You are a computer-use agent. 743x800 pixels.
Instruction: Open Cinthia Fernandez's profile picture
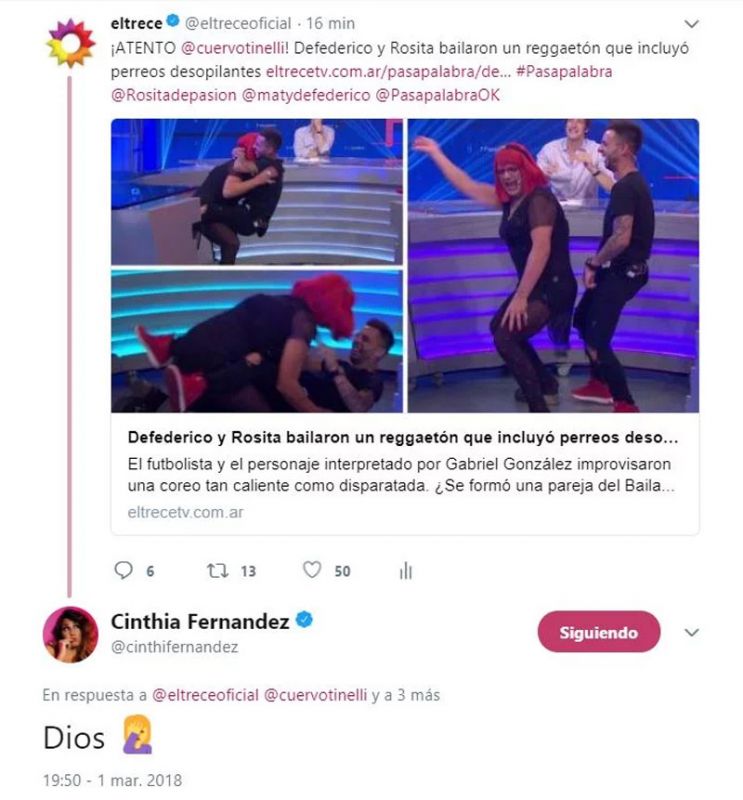[70, 633]
